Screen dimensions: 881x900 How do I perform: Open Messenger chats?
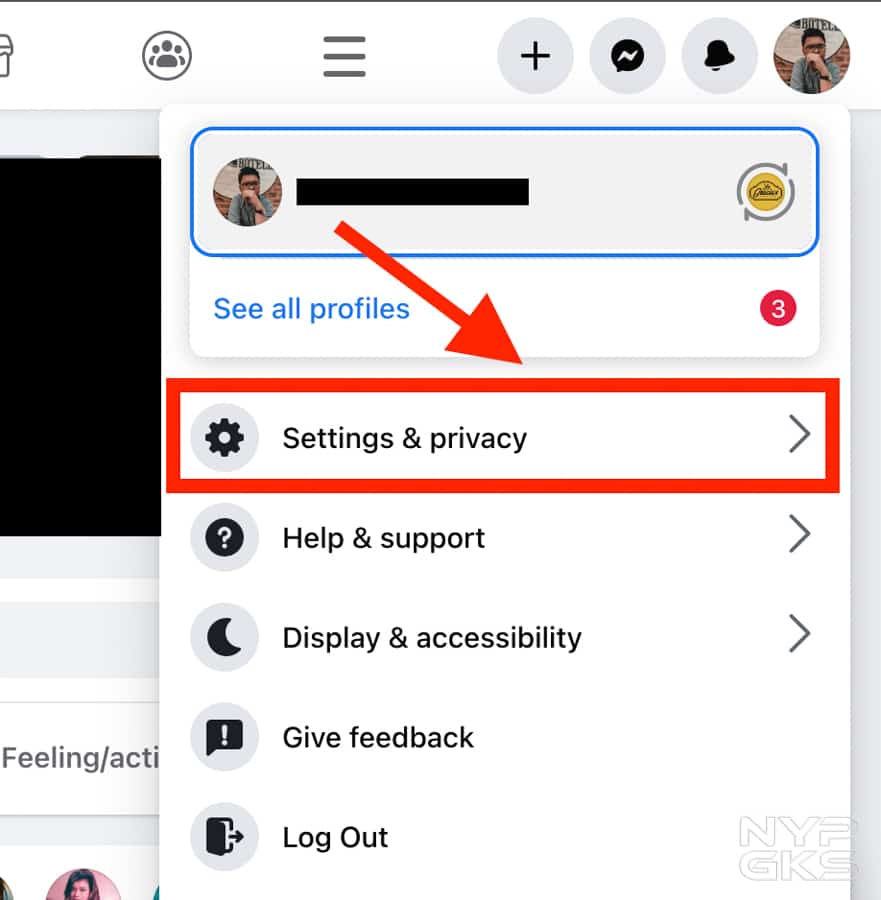pyautogui.click(x=627, y=56)
